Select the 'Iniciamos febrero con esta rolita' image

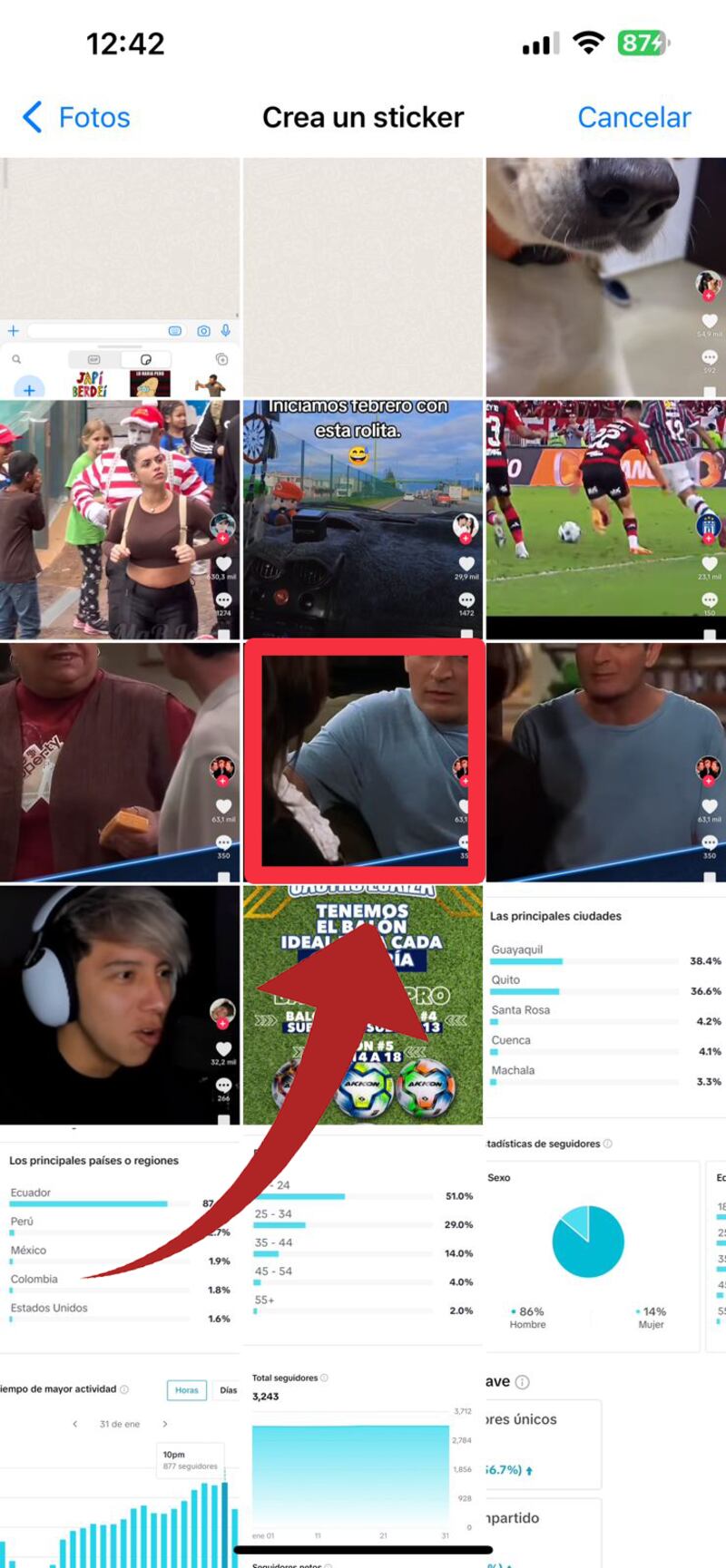pyautogui.click(x=363, y=520)
